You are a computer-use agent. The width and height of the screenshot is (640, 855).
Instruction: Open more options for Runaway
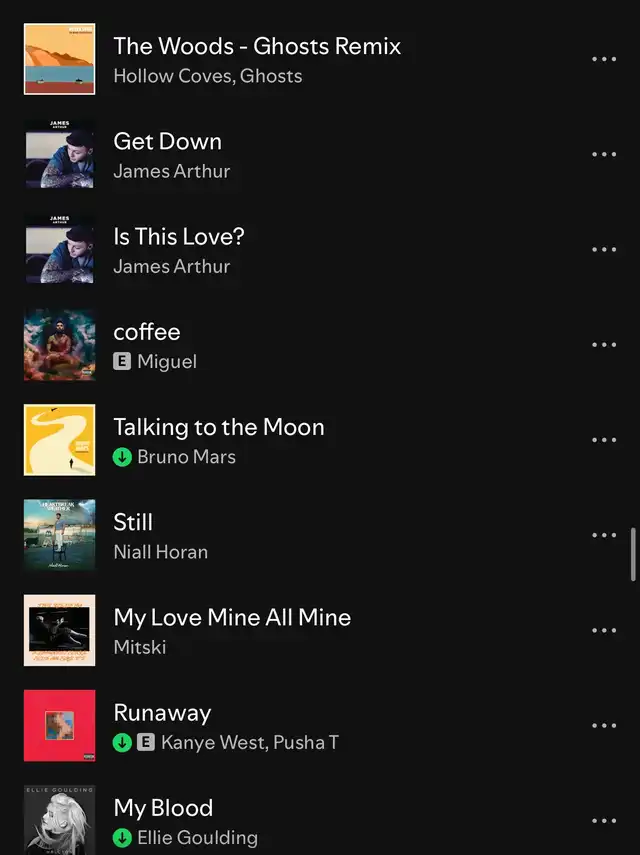[x=604, y=726]
